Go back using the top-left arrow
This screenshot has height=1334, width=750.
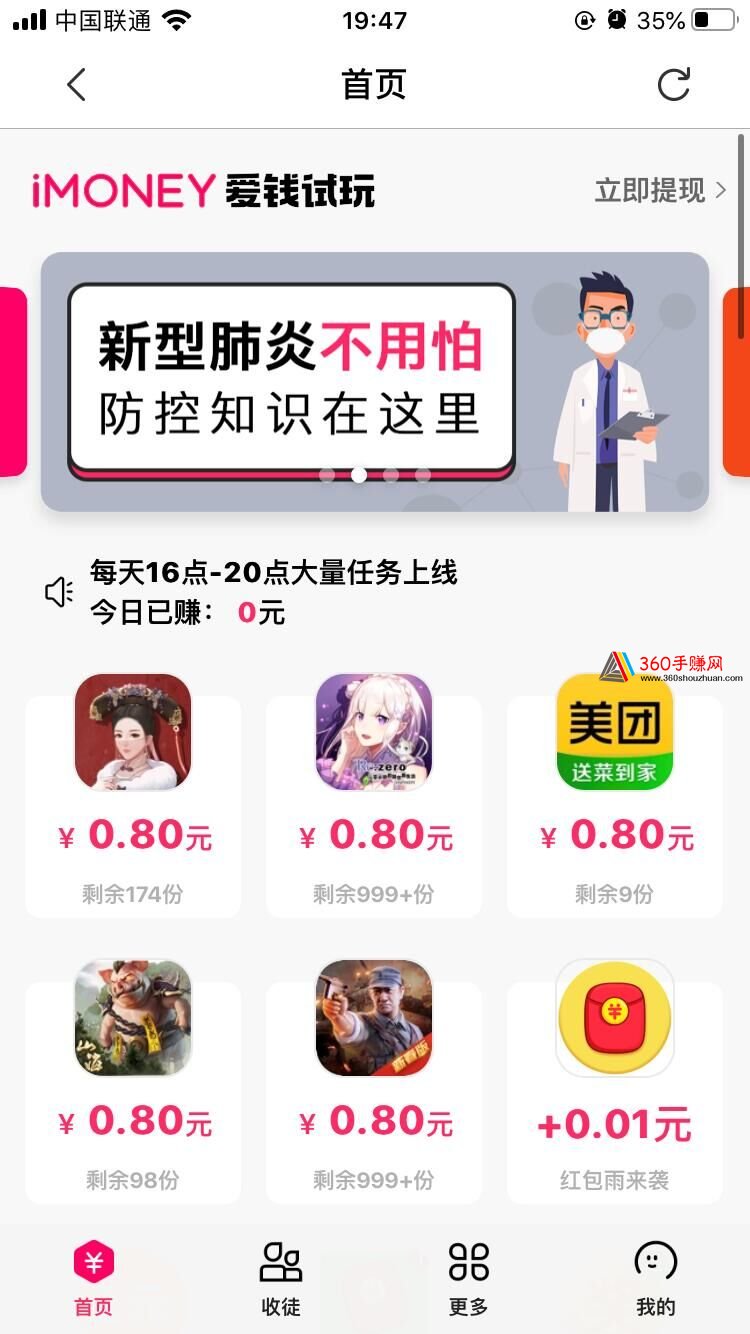(x=76, y=85)
